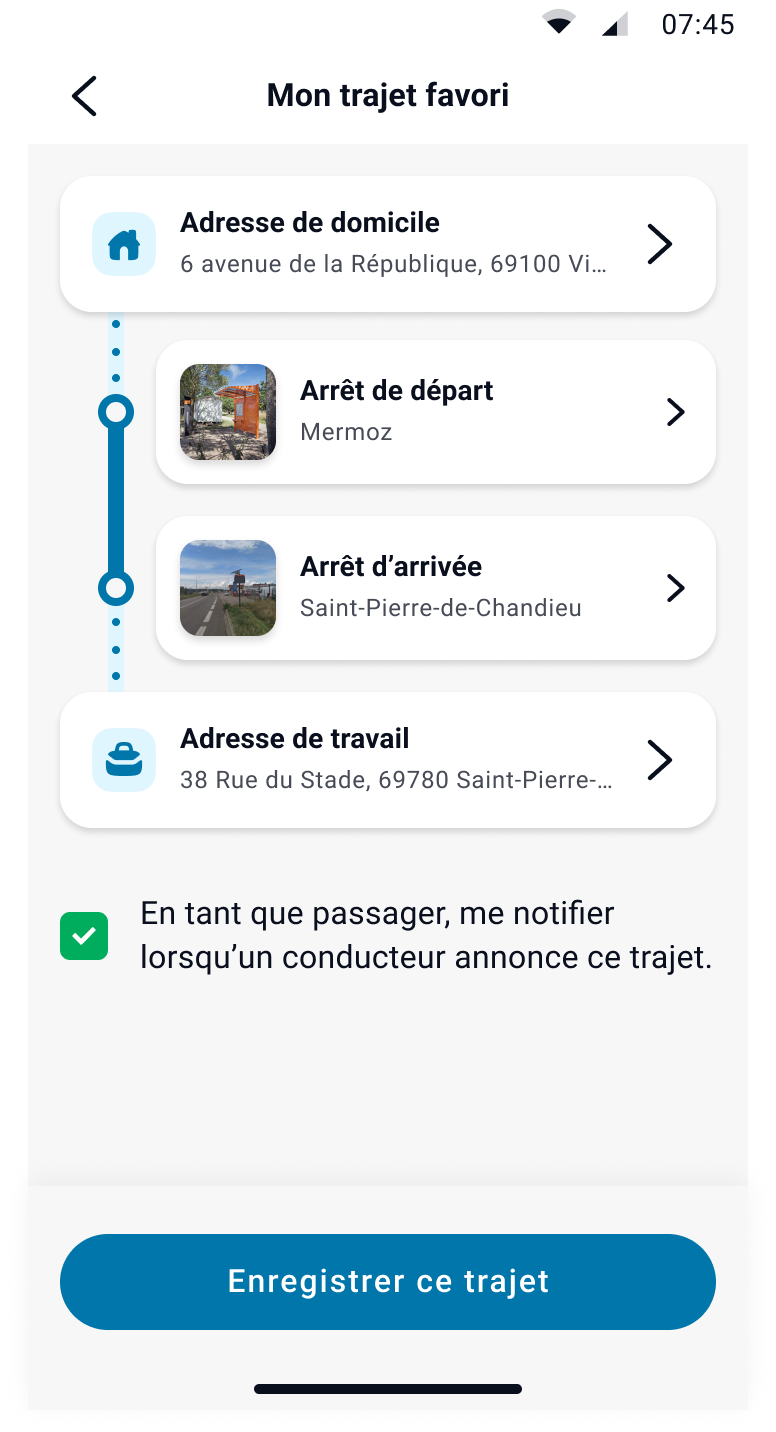Go back from Mon trajet favori
Image resolution: width=776 pixels, height=1432 pixels.
click(84, 96)
